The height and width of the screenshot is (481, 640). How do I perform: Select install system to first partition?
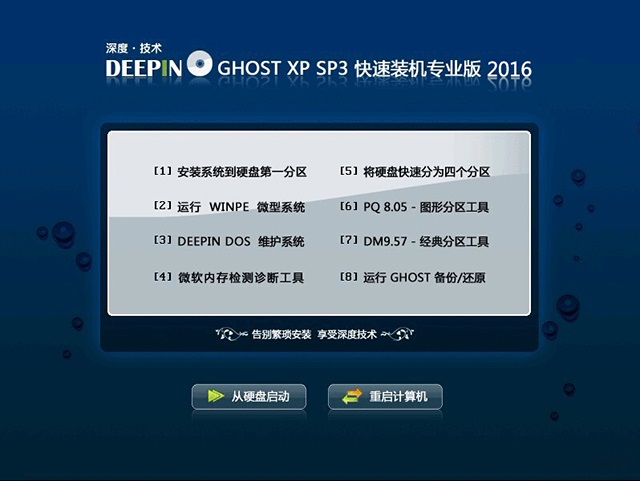[x=230, y=172]
